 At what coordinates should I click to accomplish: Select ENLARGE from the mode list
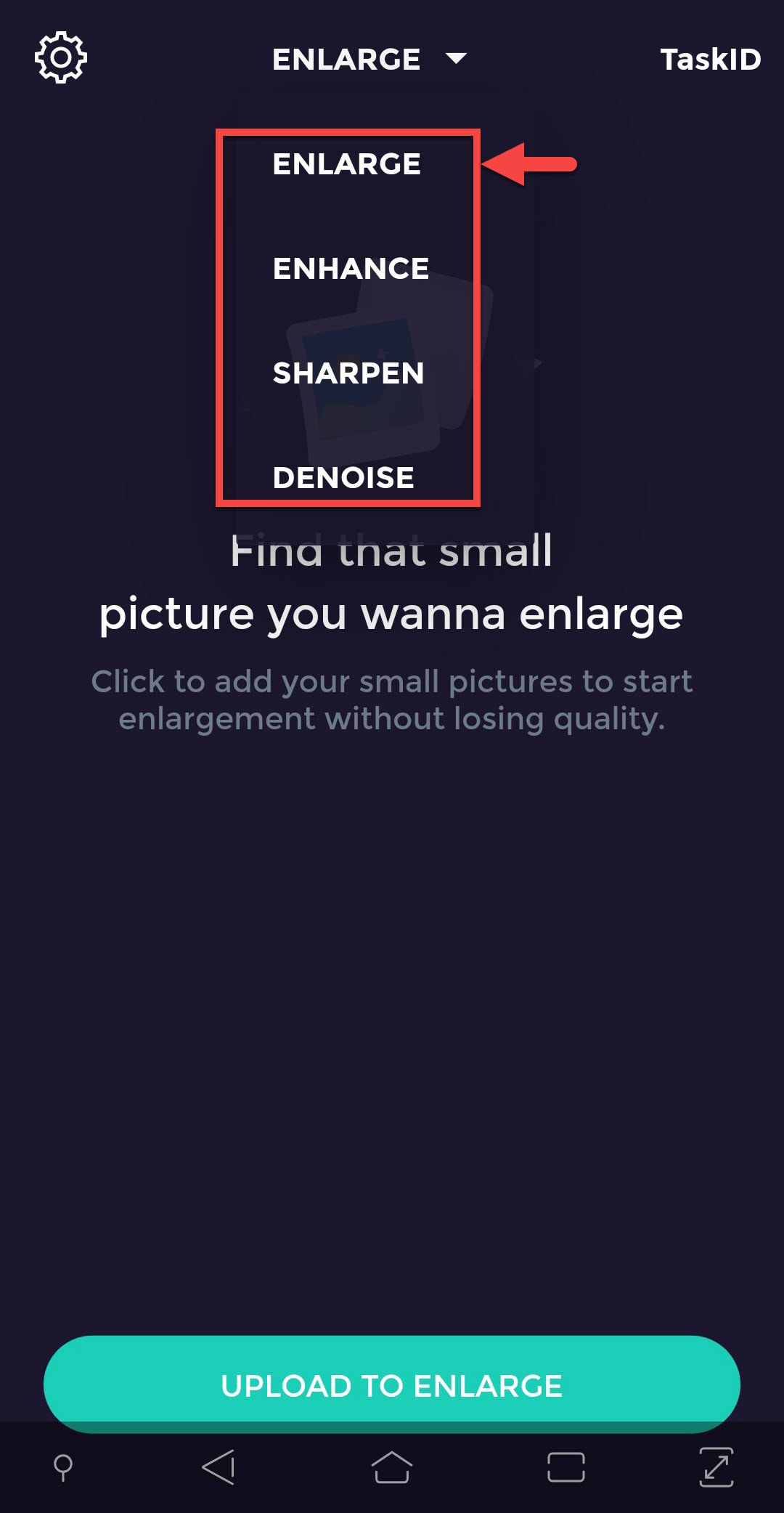coord(346,164)
